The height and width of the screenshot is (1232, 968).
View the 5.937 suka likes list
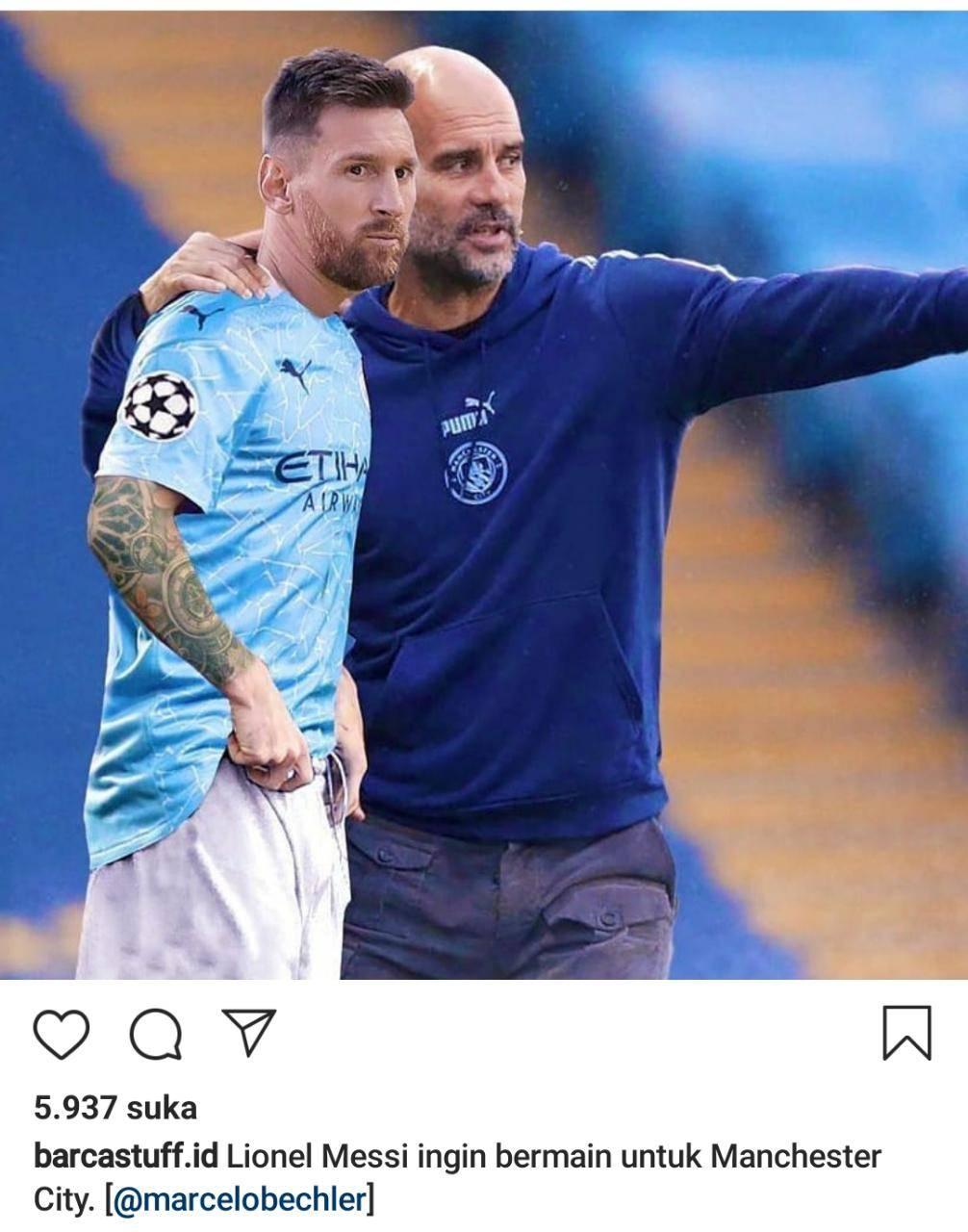(115, 1108)
